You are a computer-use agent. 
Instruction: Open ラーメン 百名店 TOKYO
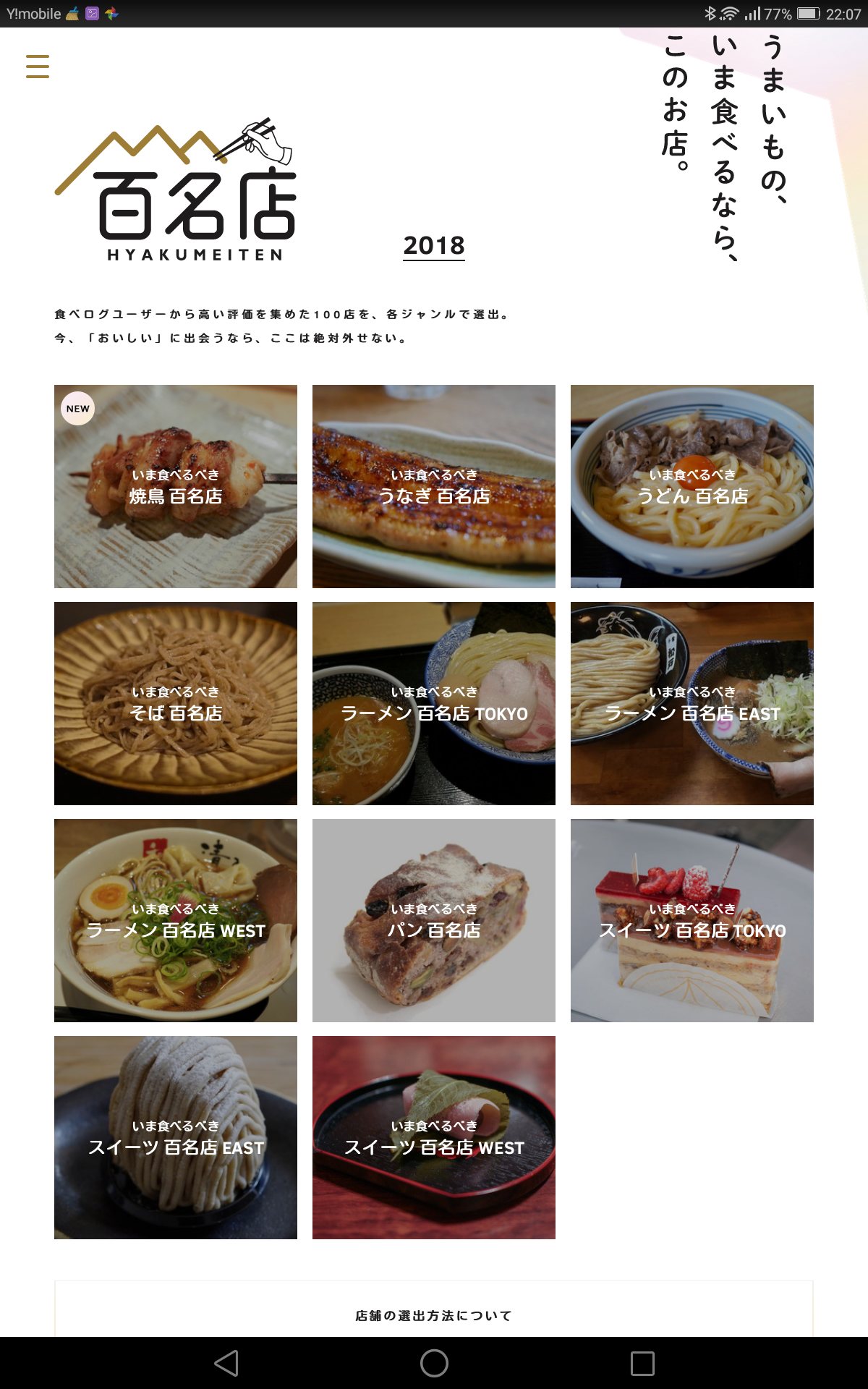434,703
